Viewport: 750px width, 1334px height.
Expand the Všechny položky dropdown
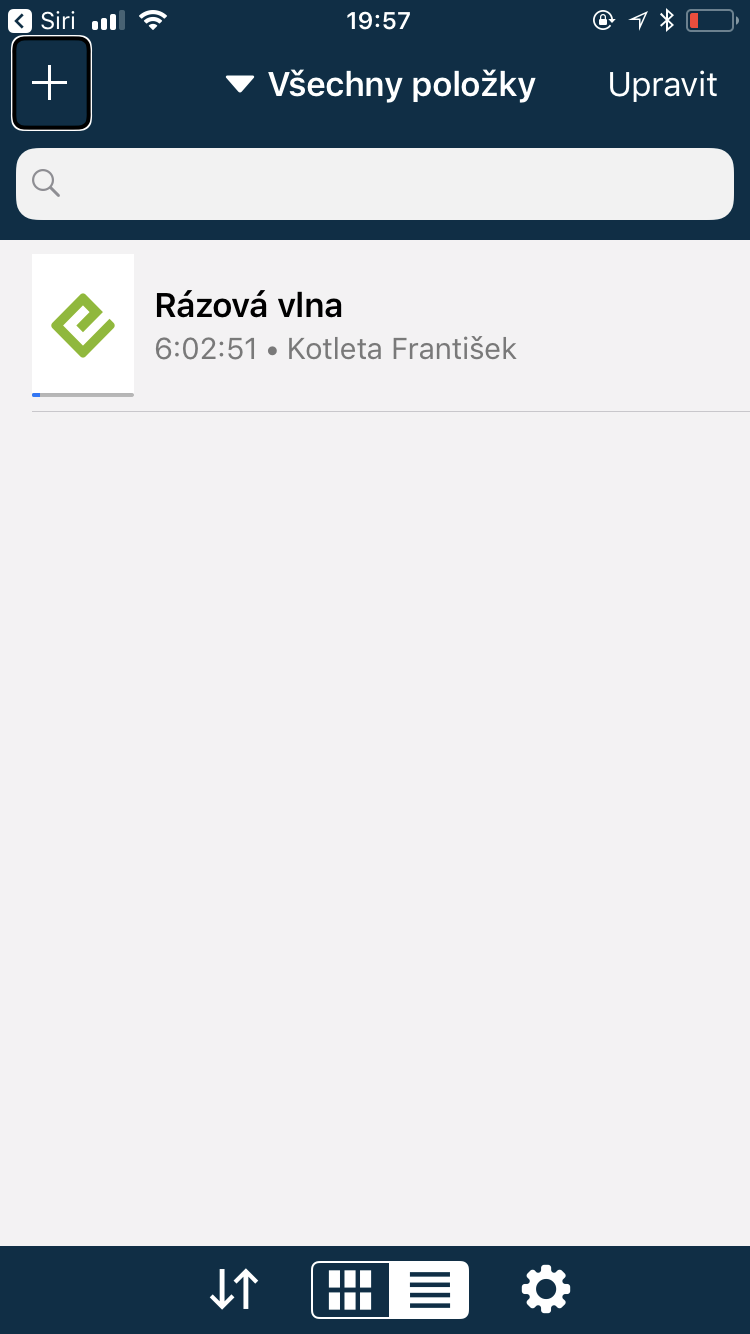click(380, 85)
